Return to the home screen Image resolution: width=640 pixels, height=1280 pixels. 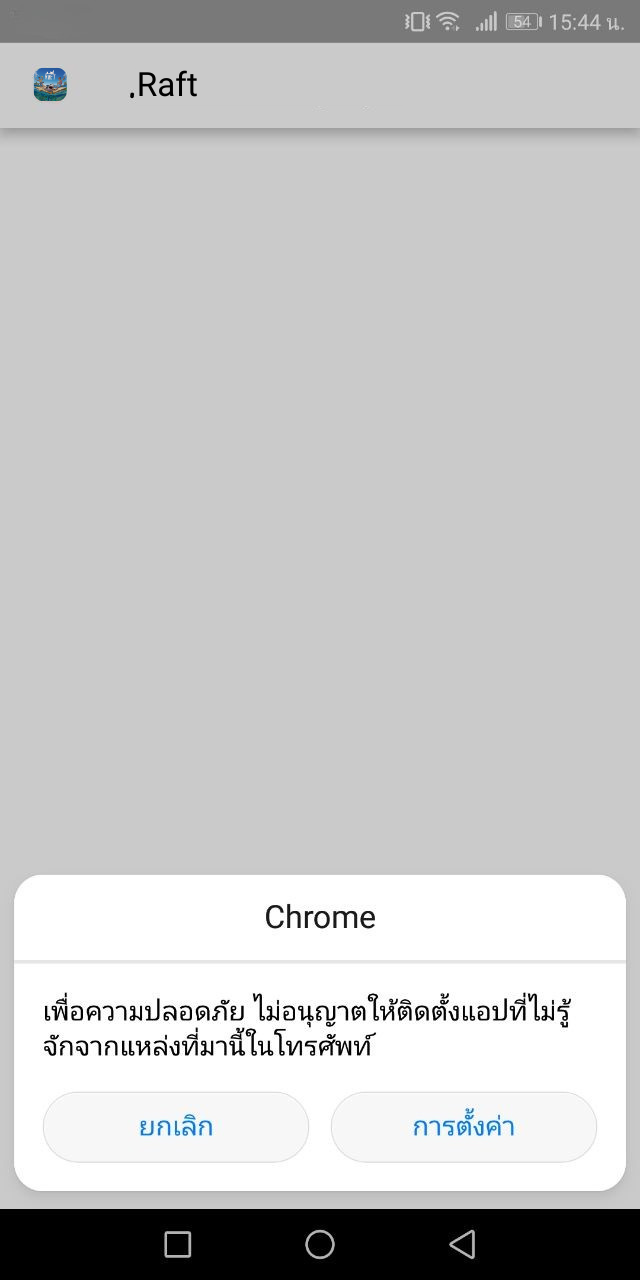(x=320, y=1244)
